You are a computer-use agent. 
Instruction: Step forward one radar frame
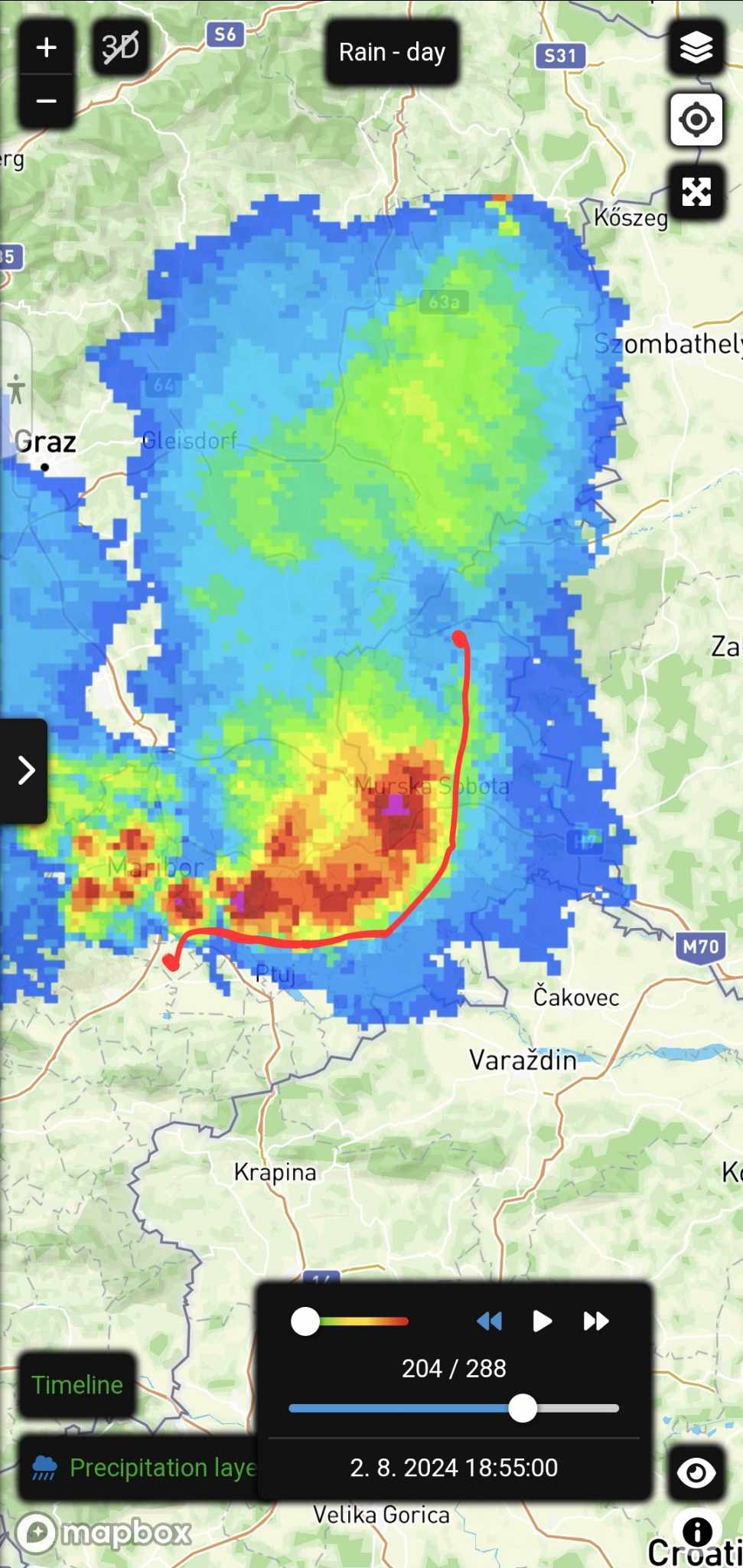(x=595, y=1321)
